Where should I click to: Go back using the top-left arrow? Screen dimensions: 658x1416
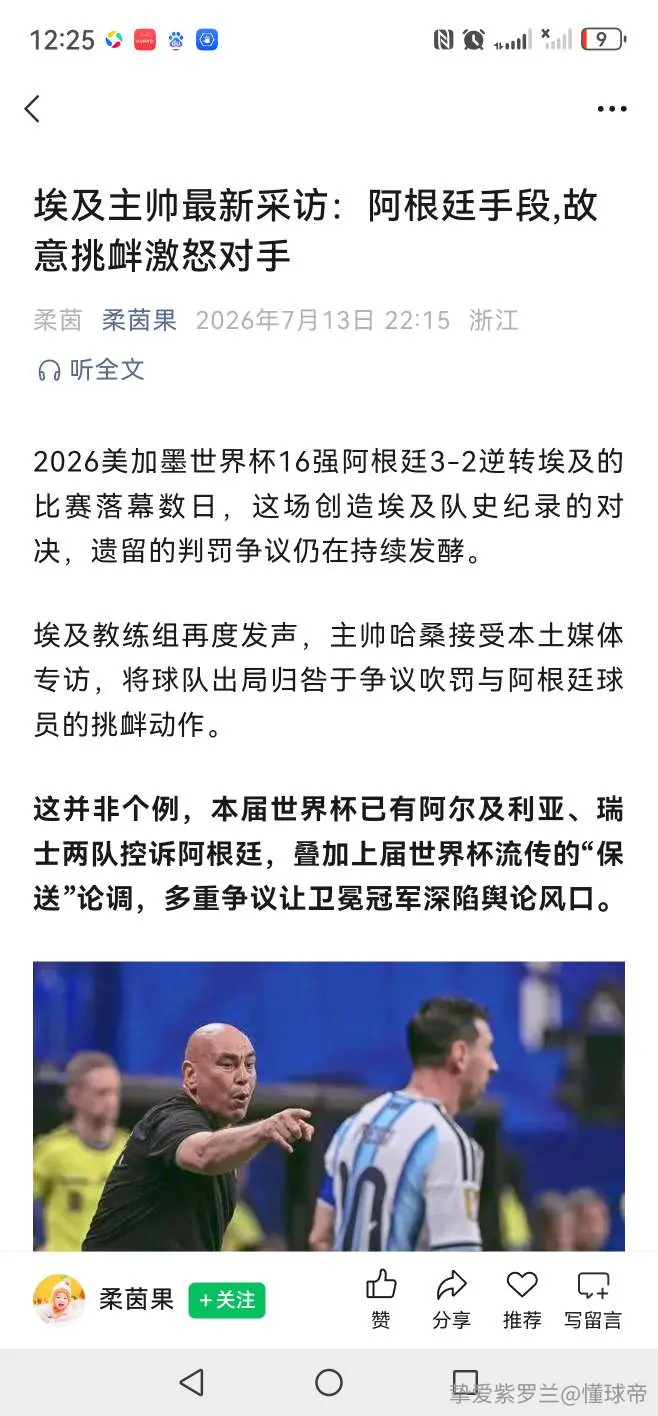(33, 109)
